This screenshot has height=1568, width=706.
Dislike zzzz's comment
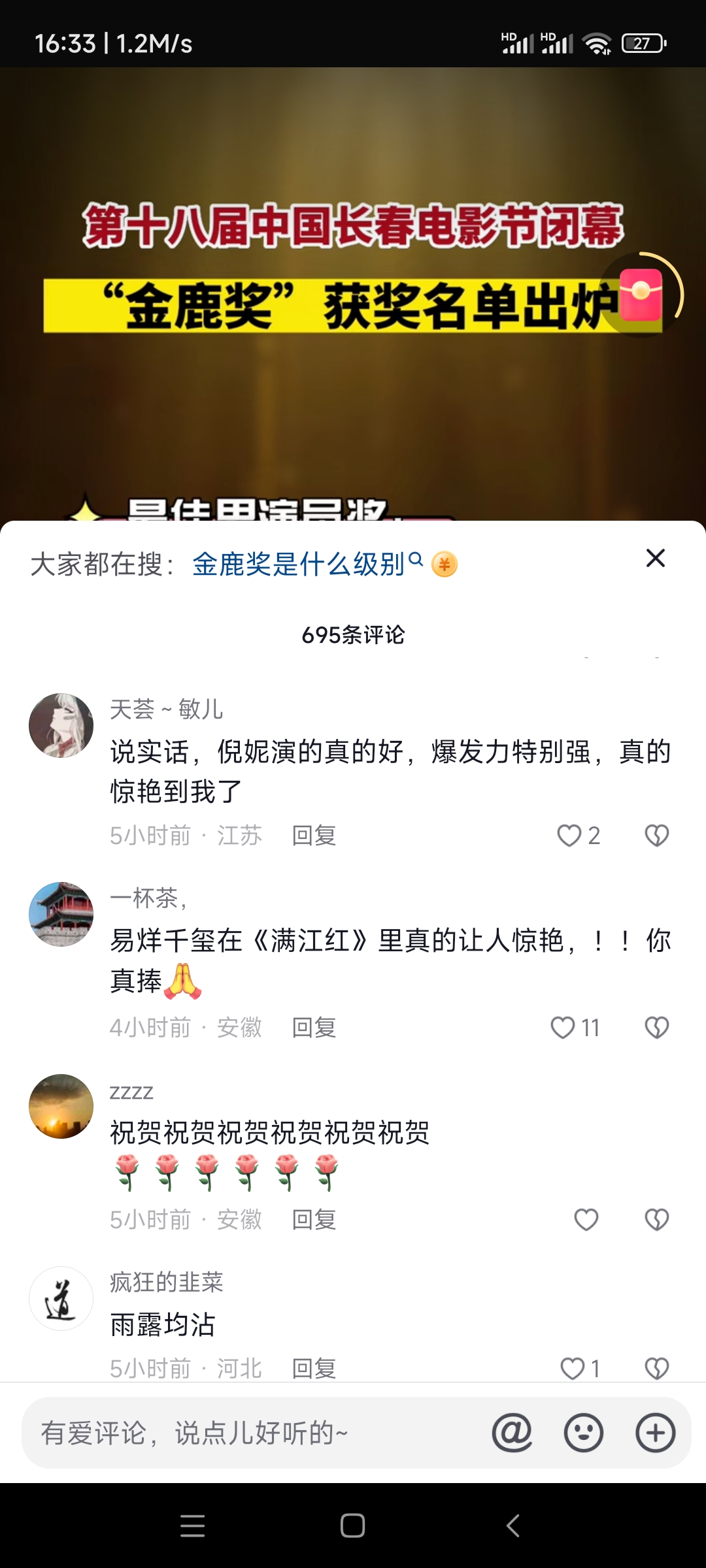point(656,1220)
